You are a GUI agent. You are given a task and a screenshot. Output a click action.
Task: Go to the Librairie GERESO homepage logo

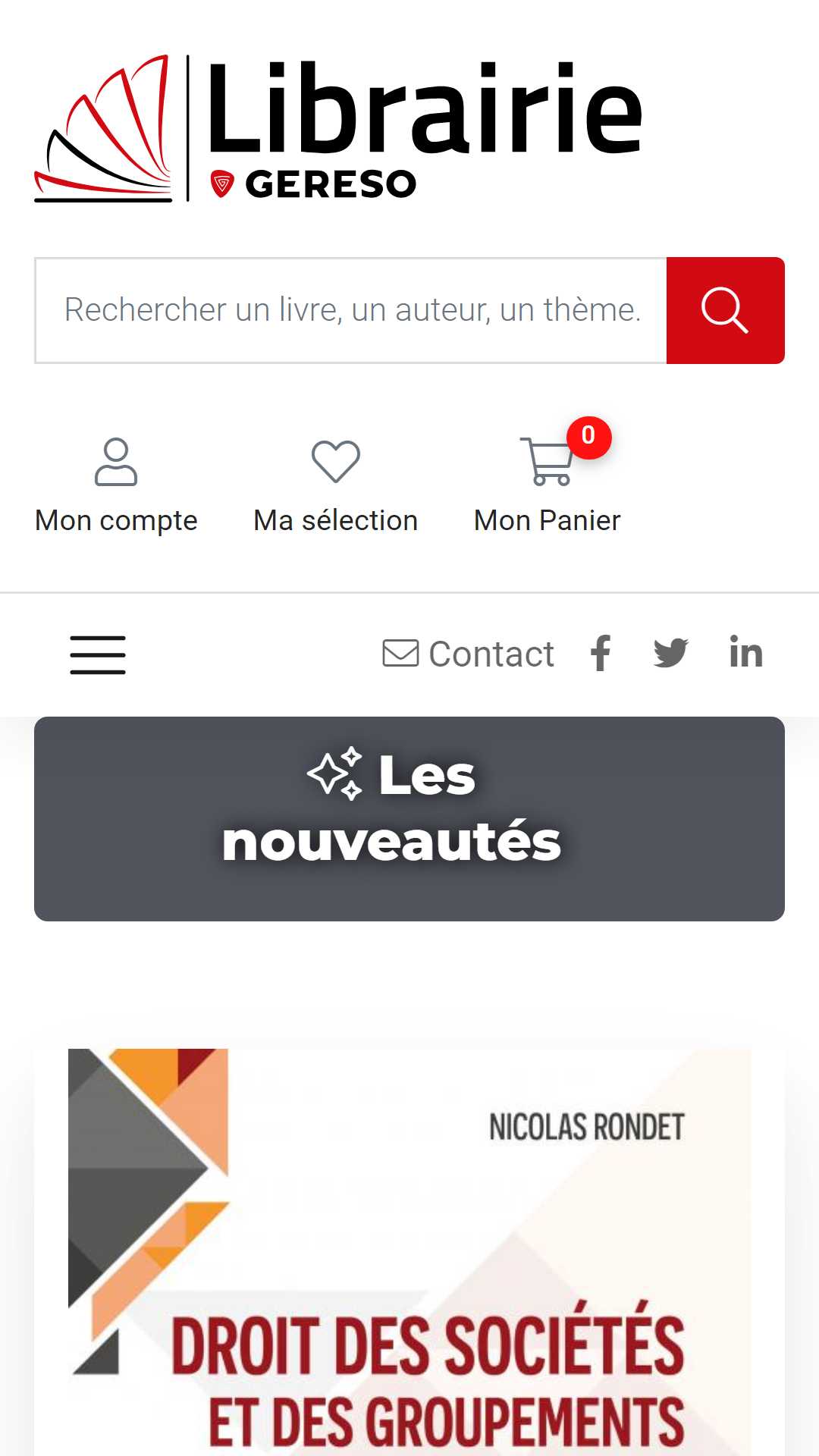coord(338,127)
